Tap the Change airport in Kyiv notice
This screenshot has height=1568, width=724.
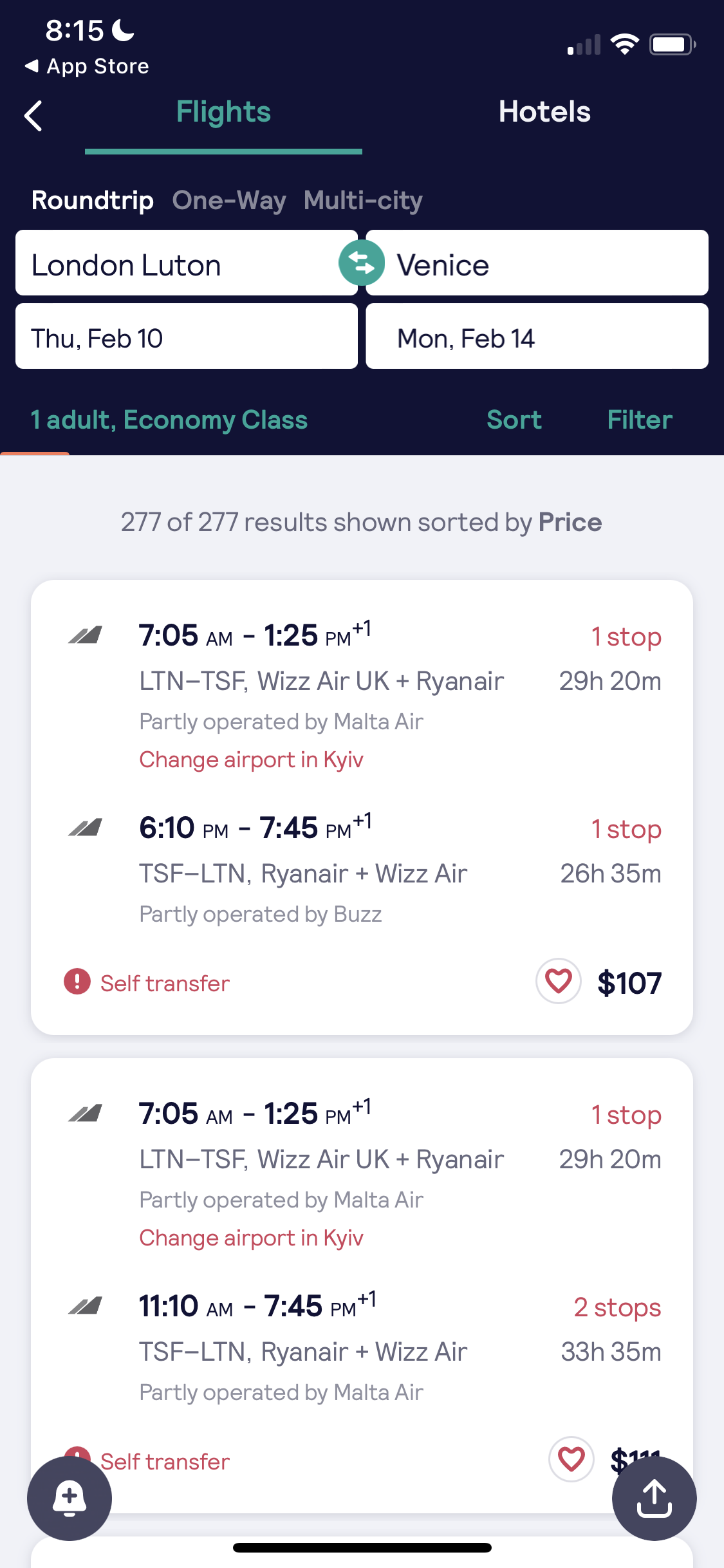click(x=252, y=759)
